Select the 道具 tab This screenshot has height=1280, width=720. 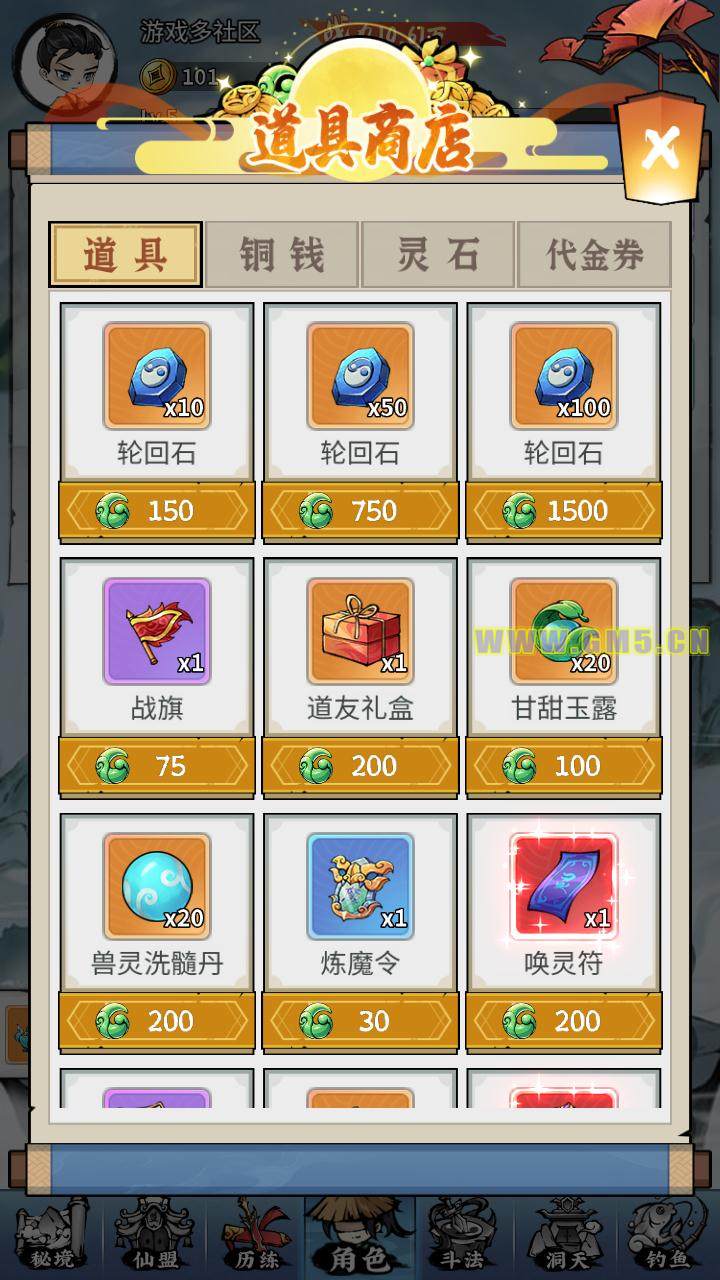(126, 255)
